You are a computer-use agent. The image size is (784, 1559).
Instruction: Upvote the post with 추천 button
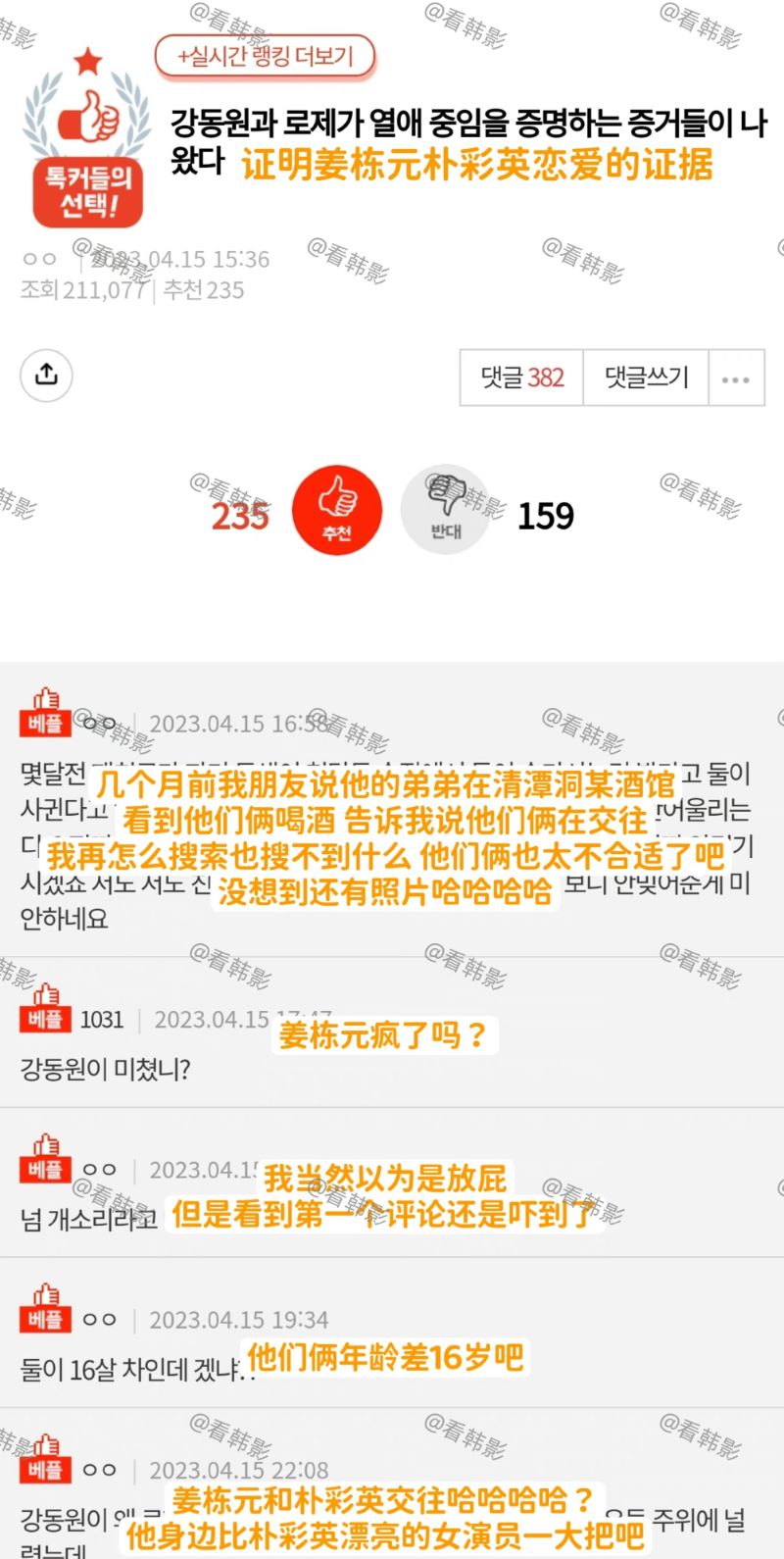click(337, 510)
